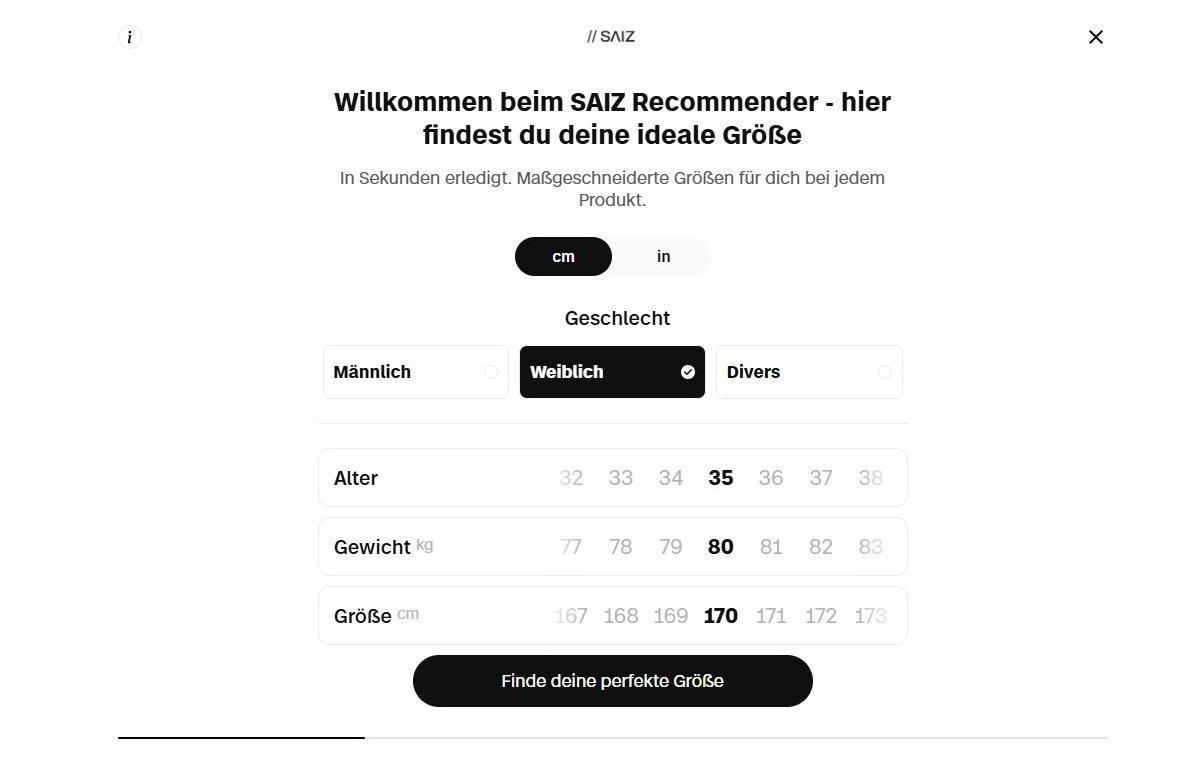Set Größe to 171 cm
This screenshot has width=1200, height=760.
point(771,616)
